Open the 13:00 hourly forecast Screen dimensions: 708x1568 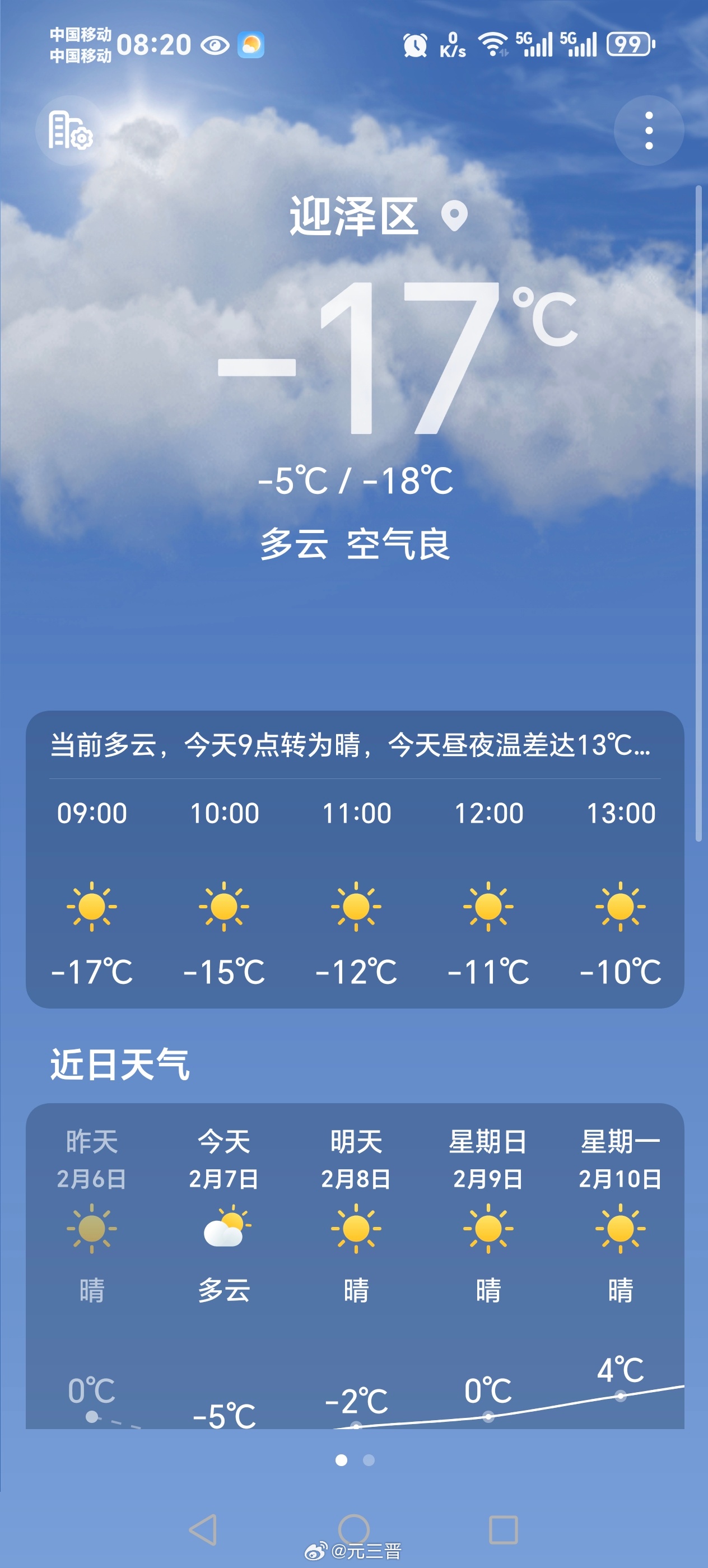click(x=620, y=892)
